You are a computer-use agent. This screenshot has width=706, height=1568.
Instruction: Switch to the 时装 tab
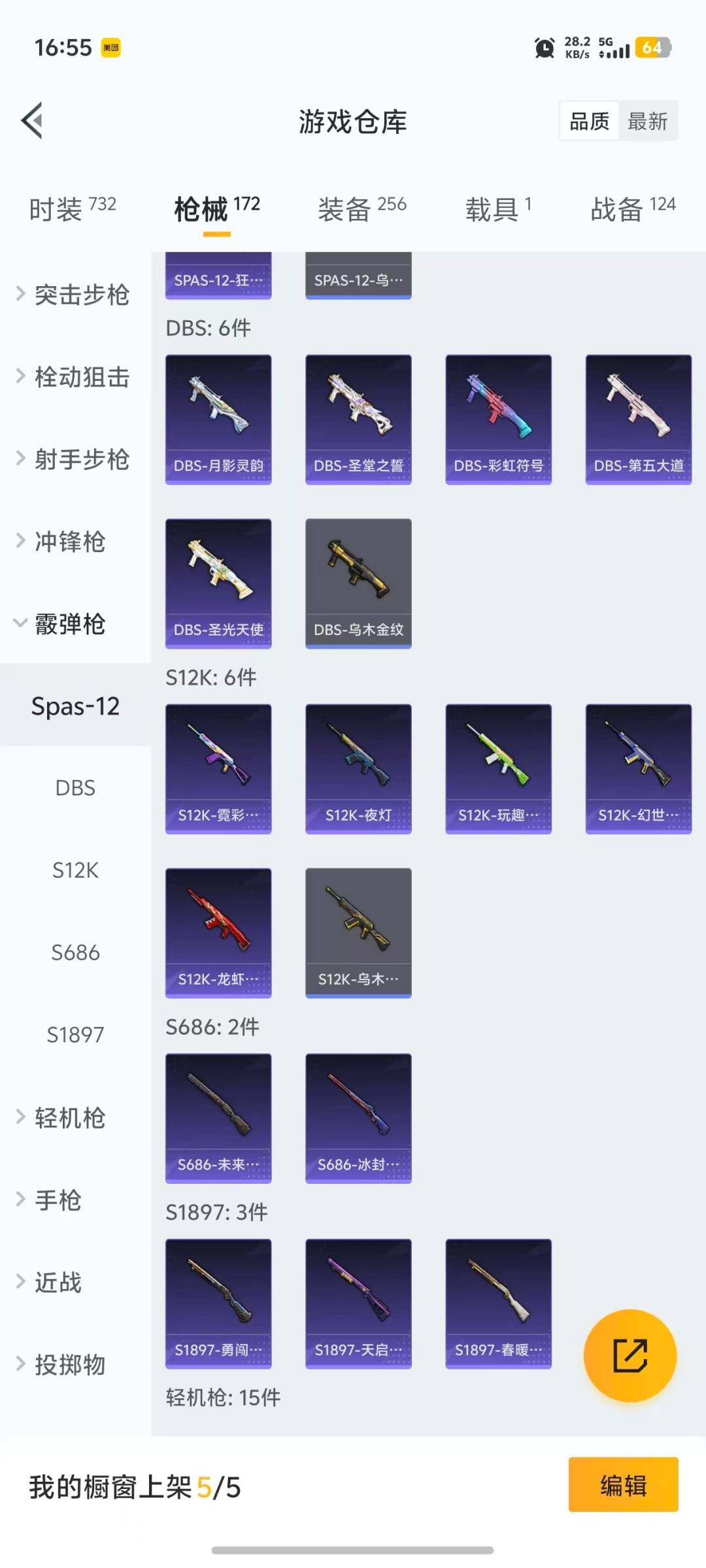coord(72,209)
